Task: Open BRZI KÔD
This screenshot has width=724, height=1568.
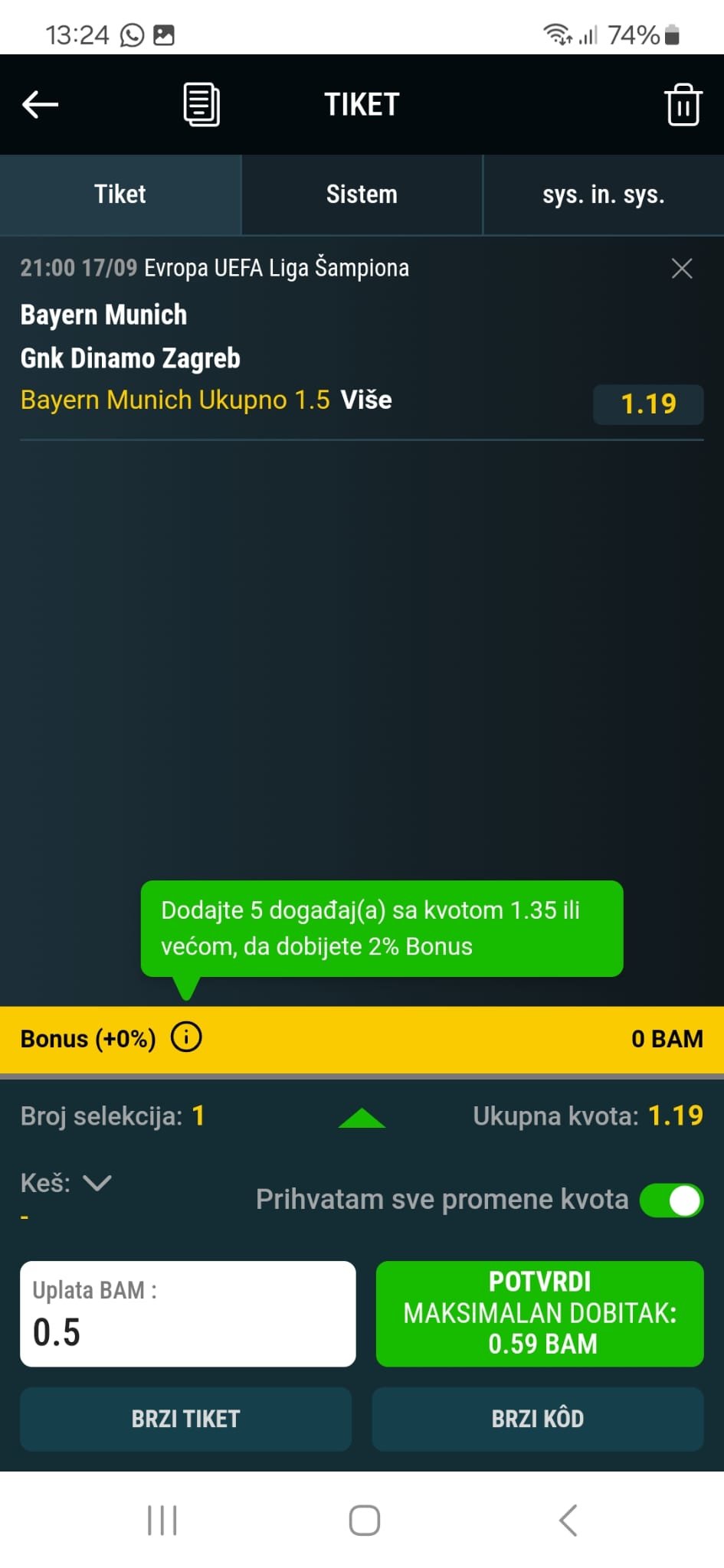Action: click(x=538, y=1419)
